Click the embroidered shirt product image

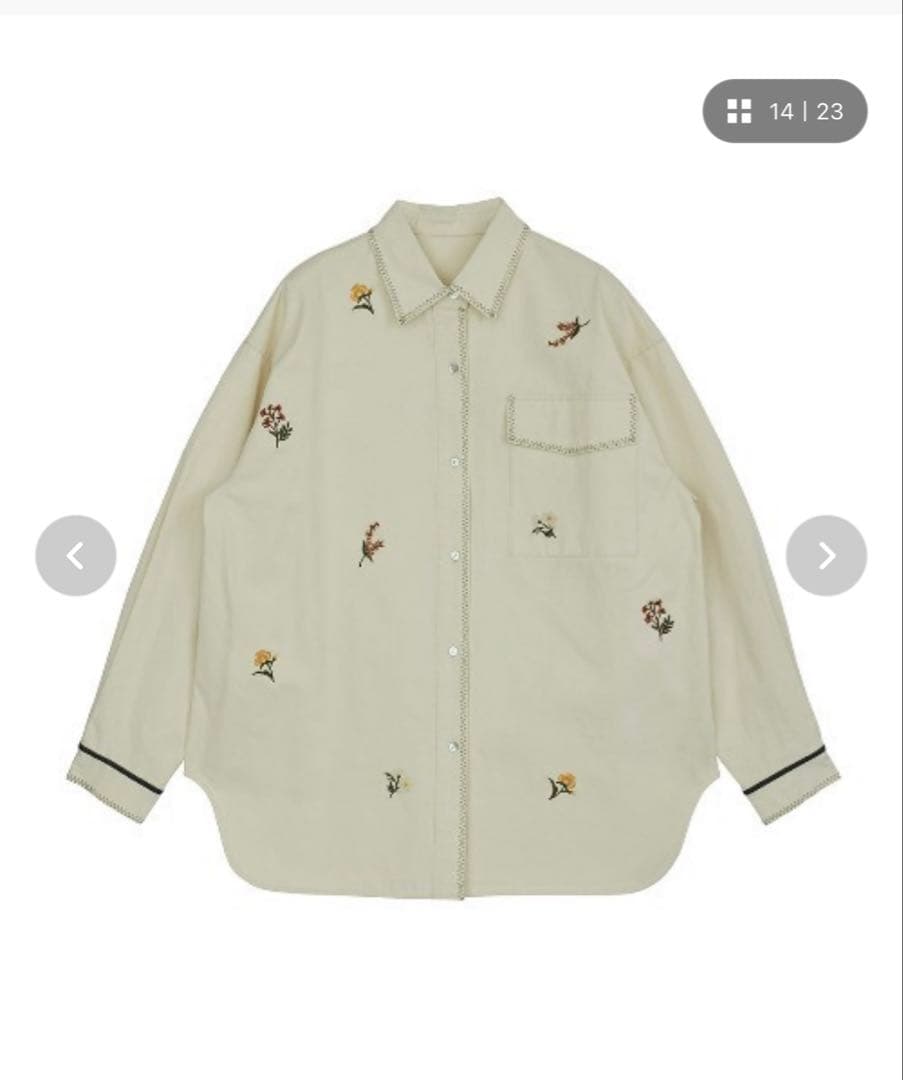coord(450,550)
